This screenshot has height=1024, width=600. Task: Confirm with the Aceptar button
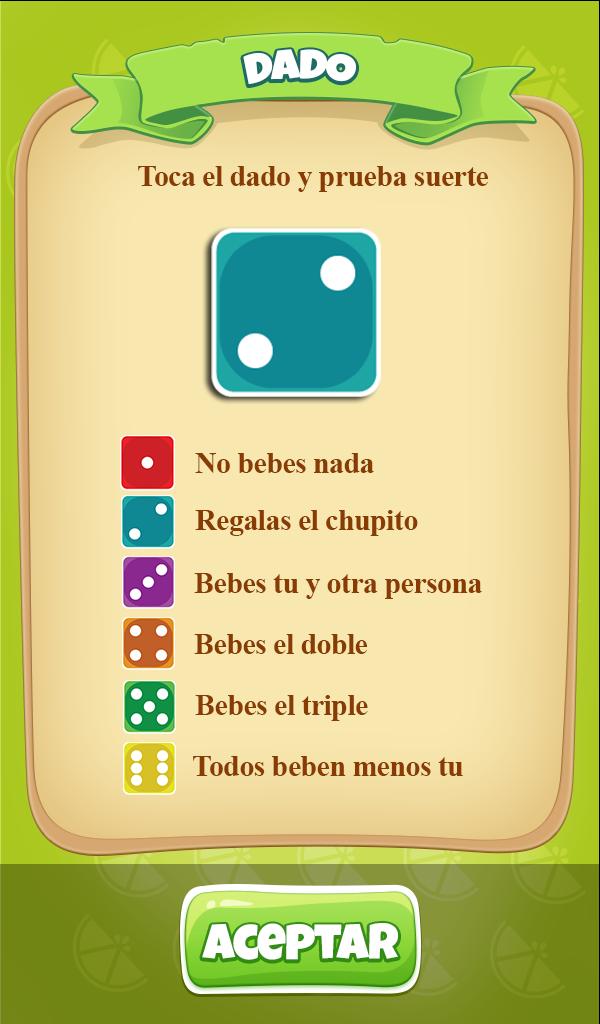[300, 940]
